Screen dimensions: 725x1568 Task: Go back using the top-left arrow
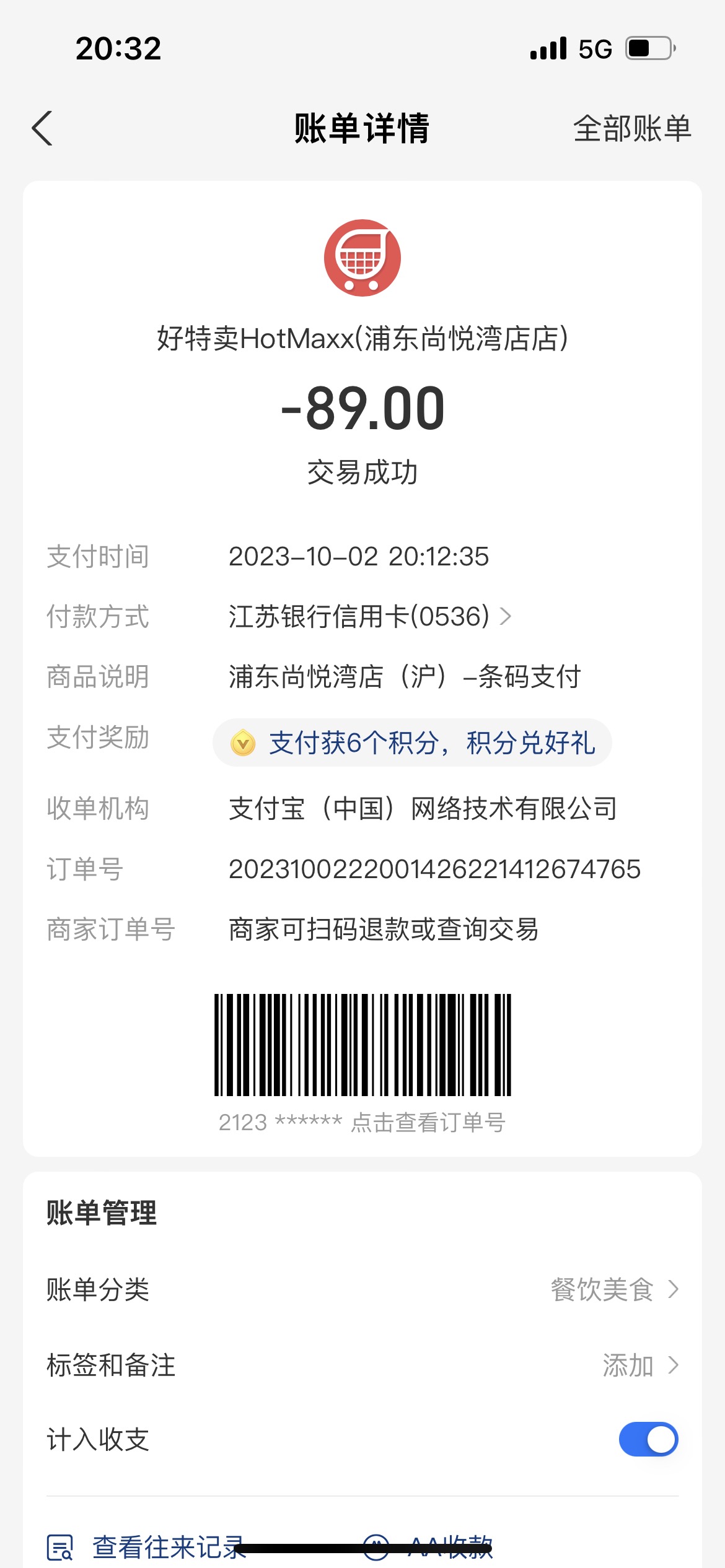42,129
